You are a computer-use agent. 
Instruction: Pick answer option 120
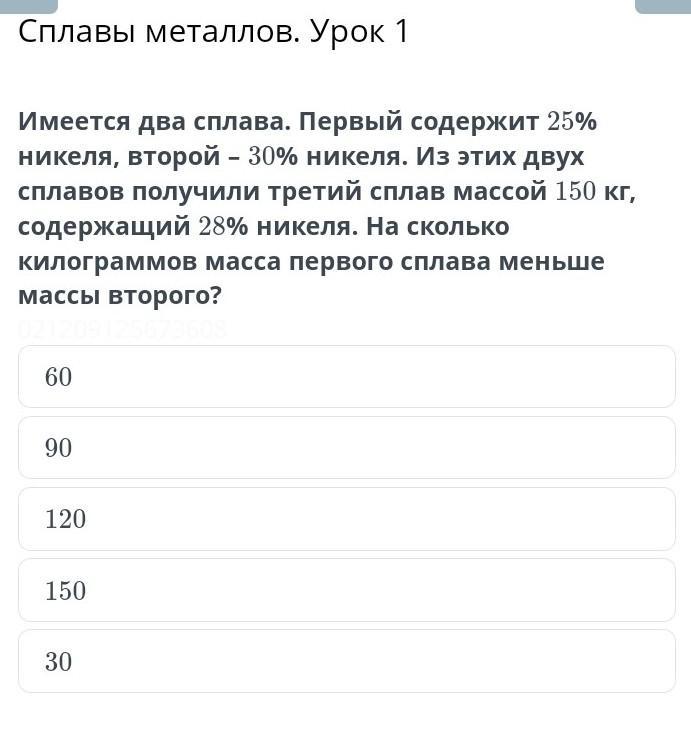[x=346, y=519]
